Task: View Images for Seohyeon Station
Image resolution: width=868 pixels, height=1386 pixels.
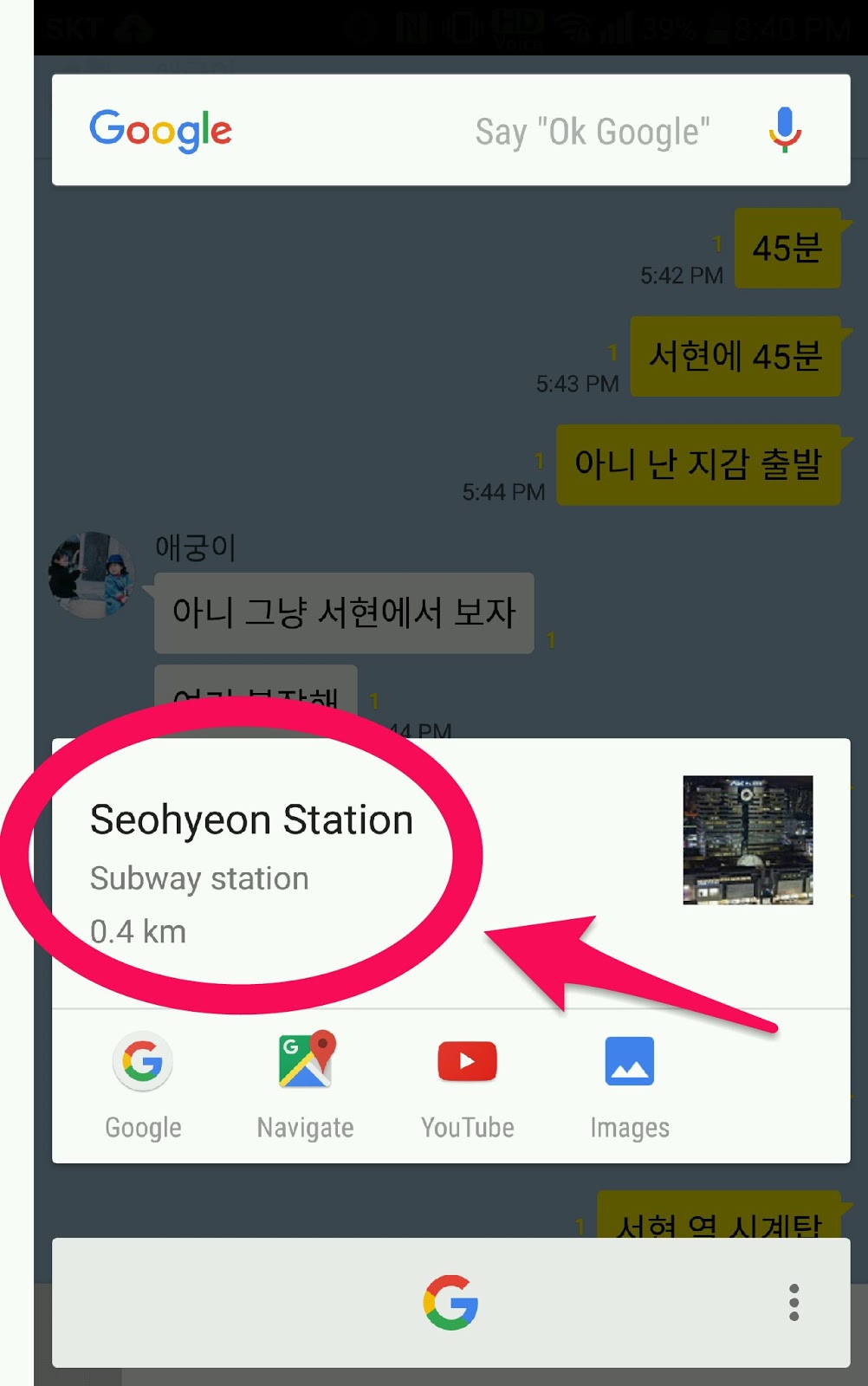Action: [x=630, y=1085]
